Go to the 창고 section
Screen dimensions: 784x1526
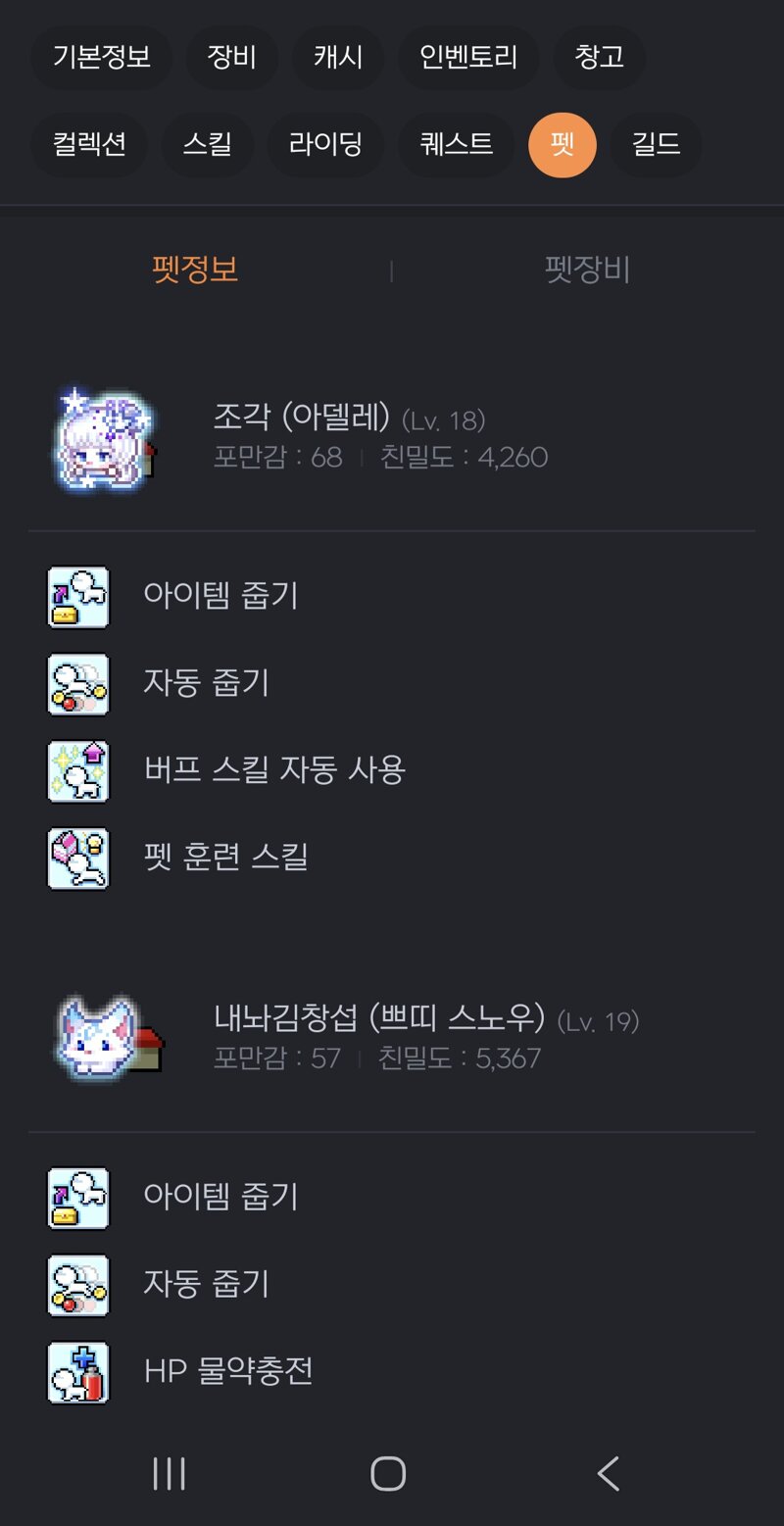(x=599, y=57)
